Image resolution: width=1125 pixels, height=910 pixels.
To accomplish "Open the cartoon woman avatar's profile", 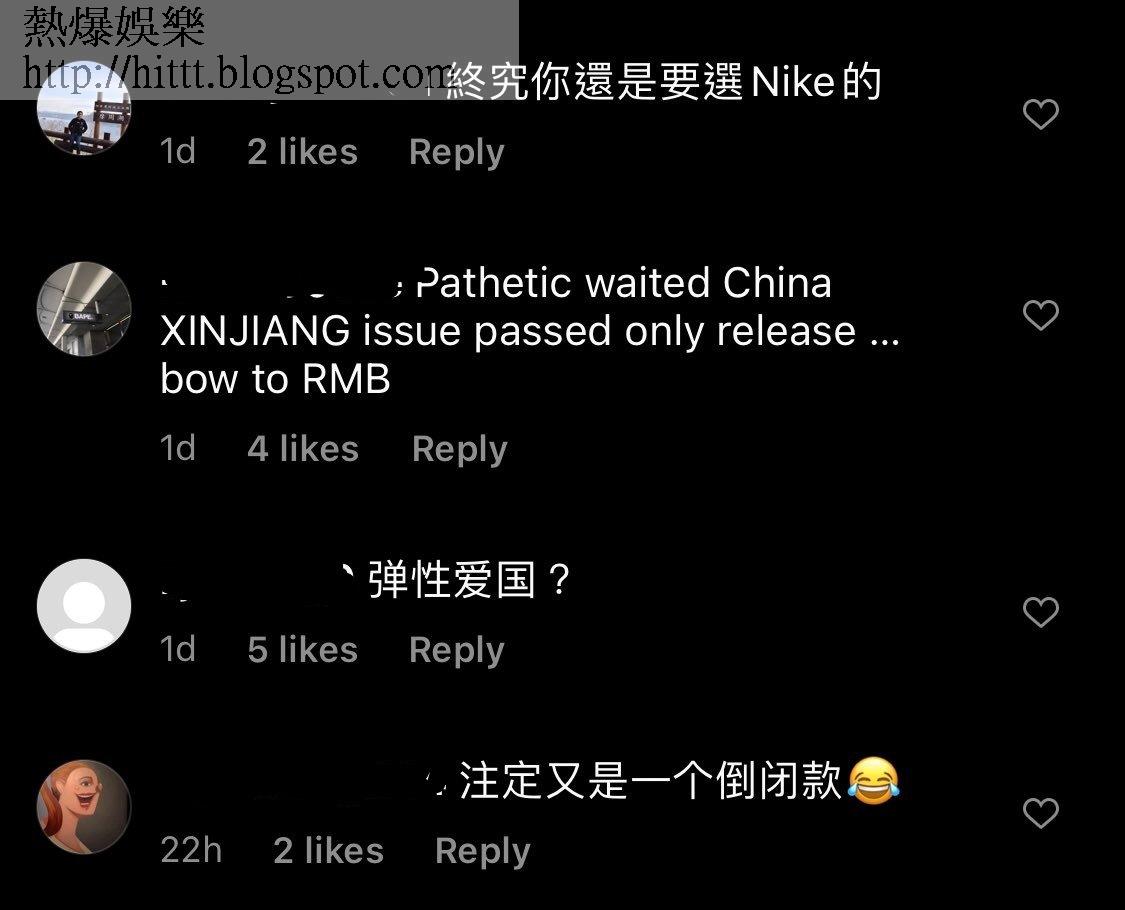I will 84,806.
